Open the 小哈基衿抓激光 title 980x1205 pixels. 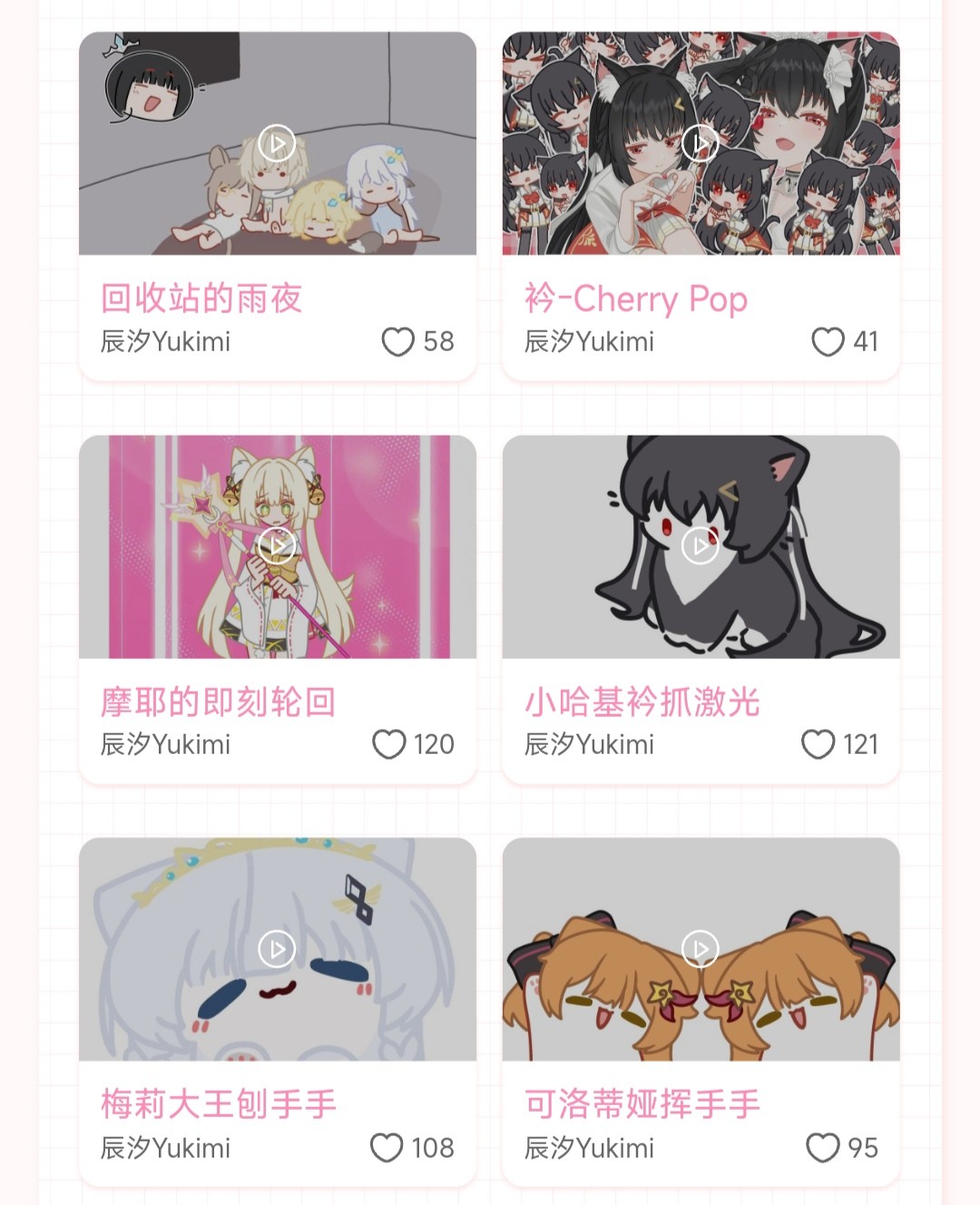(642, 702)
